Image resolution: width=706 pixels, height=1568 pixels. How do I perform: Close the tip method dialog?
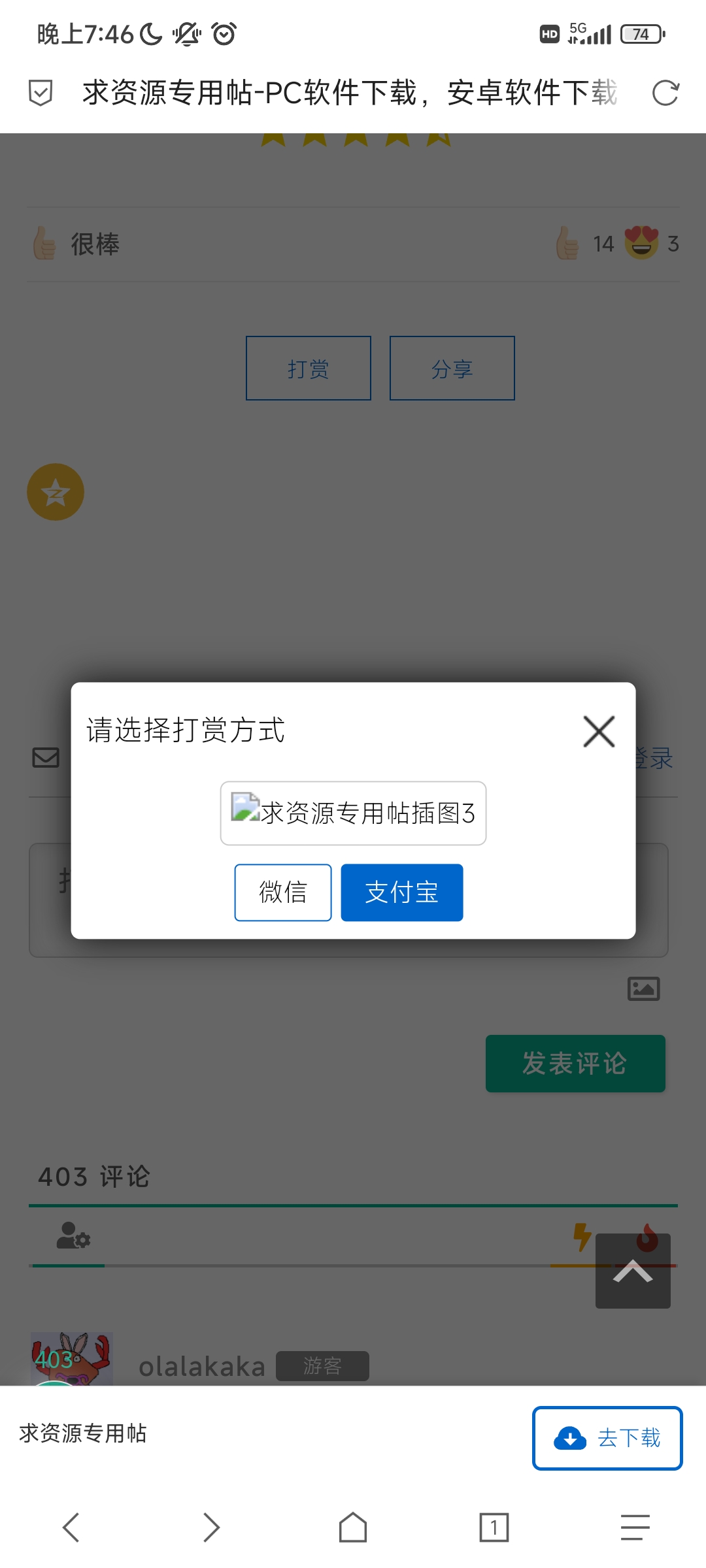(x=599, y=731)
